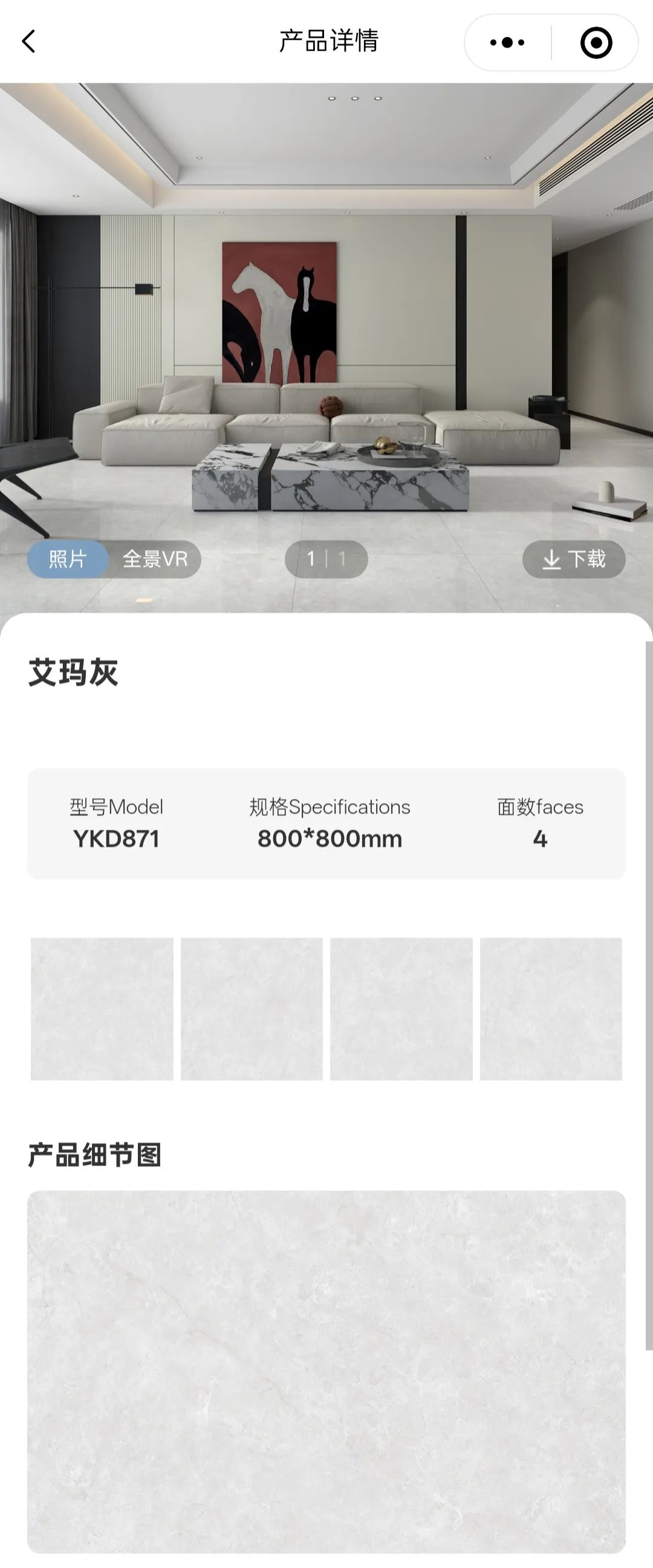
Task: Close the mini program with the circle button
Action: coord(596,42)
